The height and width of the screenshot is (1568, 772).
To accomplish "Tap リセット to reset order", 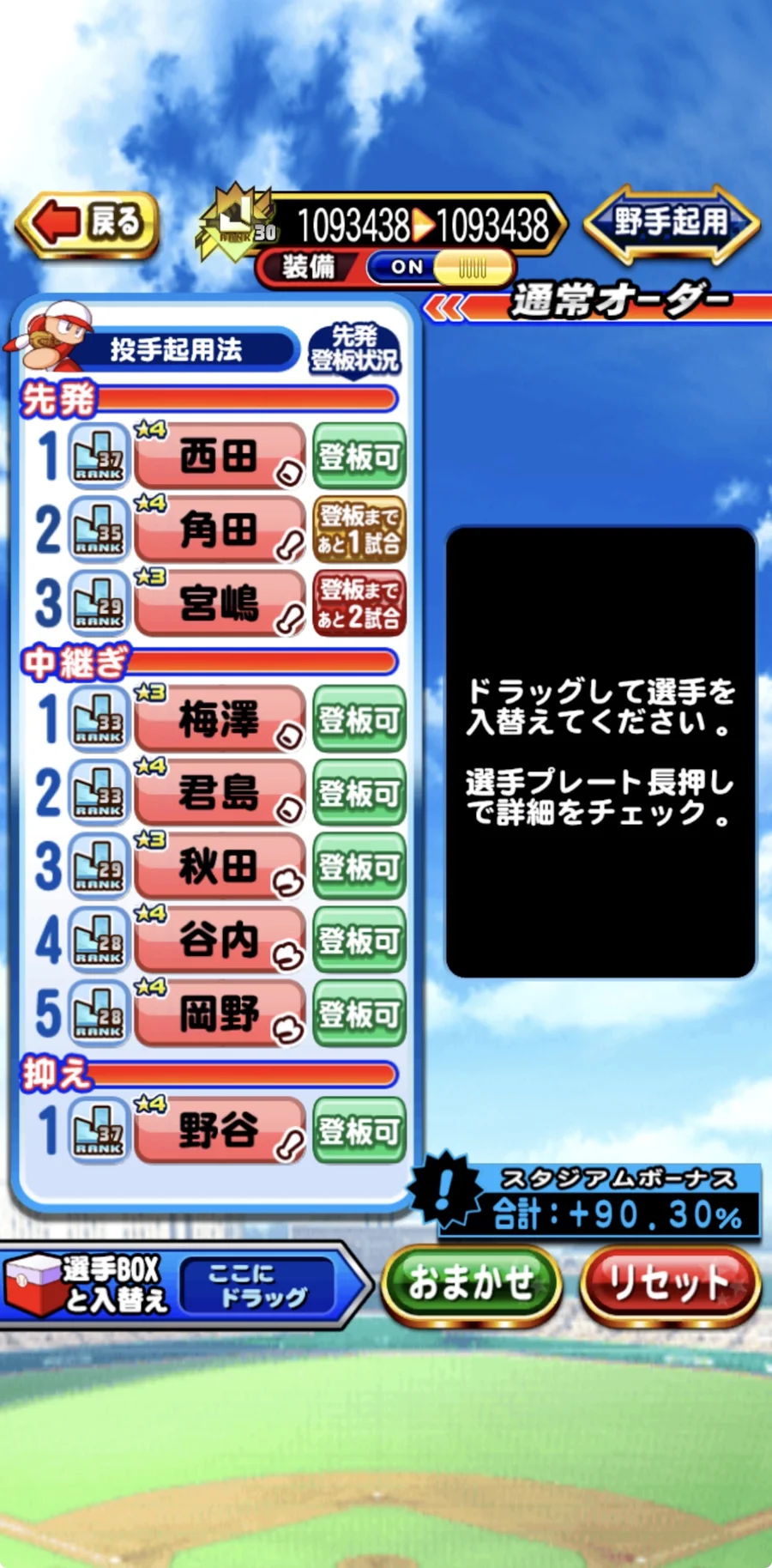I will coord(670,1284).
